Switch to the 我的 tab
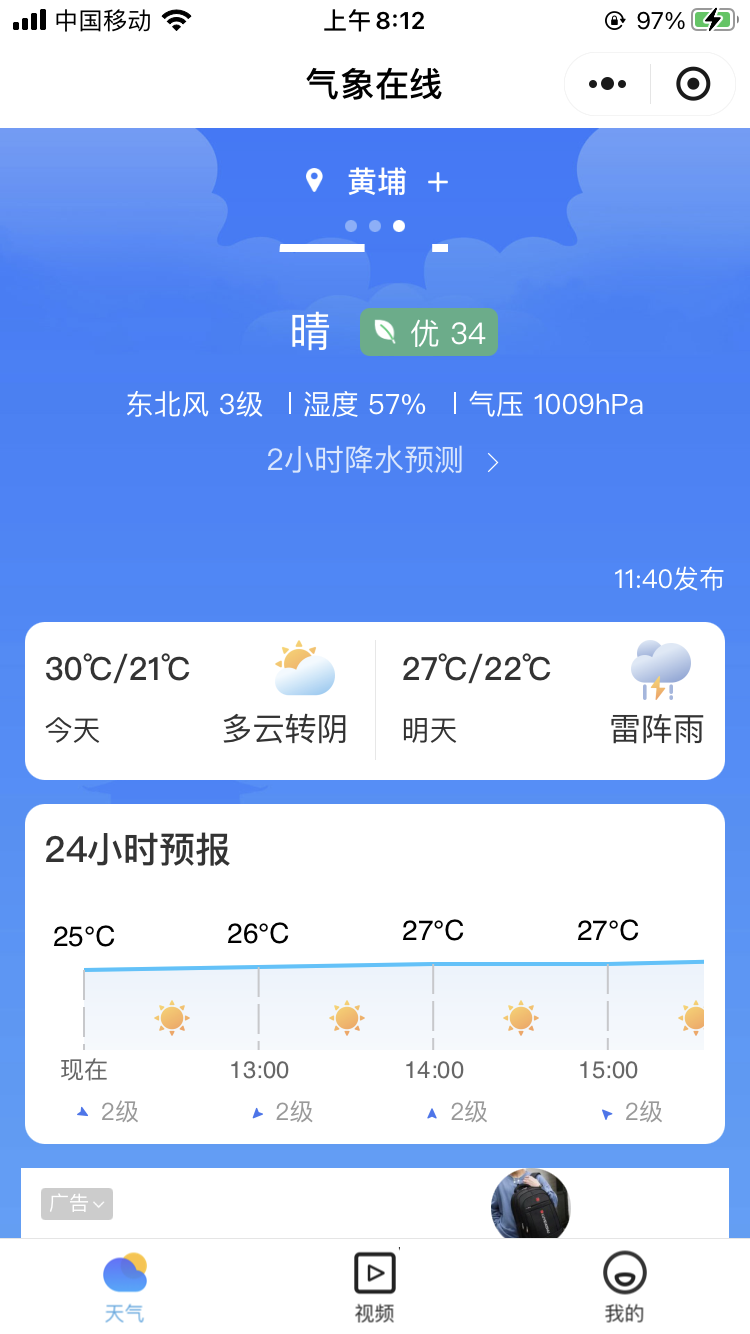The image size is (750, 1334). pos(624,1288)
